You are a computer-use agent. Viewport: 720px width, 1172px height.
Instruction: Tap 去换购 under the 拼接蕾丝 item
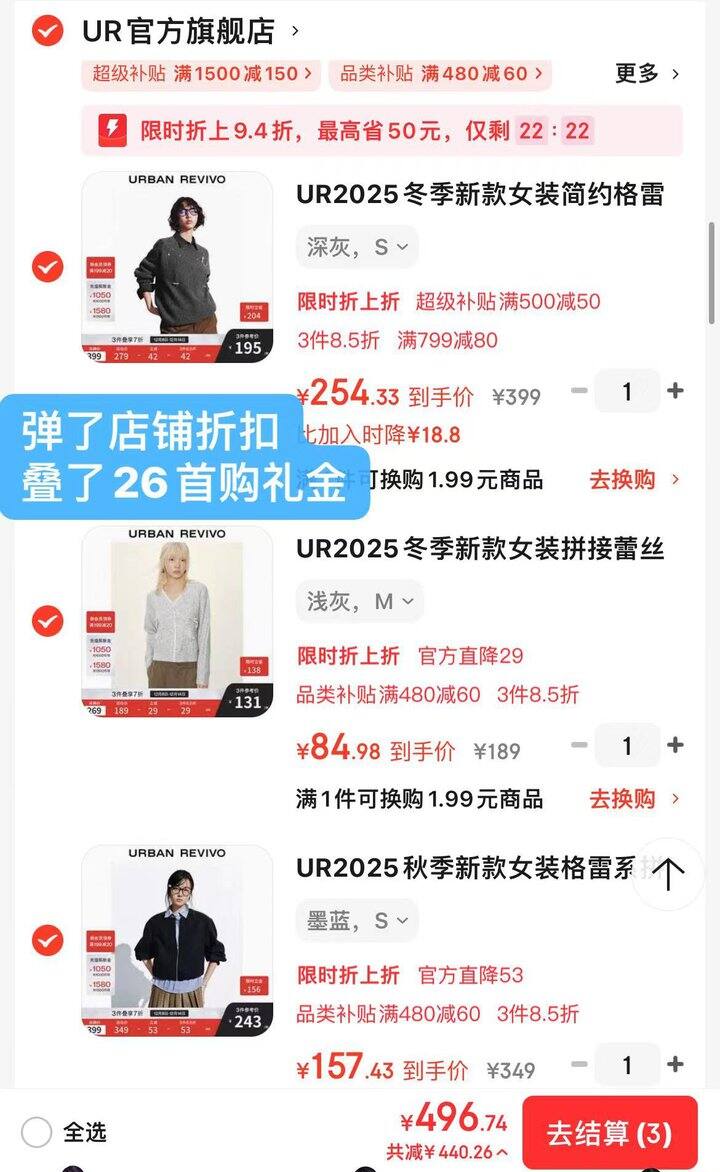click(x=634, y=799)
